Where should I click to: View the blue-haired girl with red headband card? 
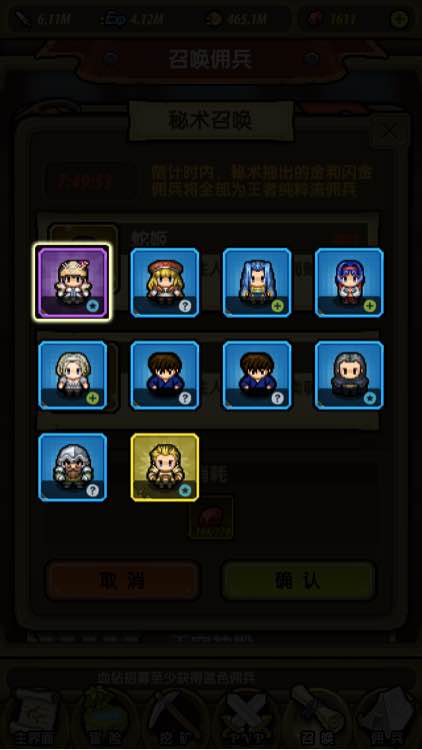[x=349, y=283]
